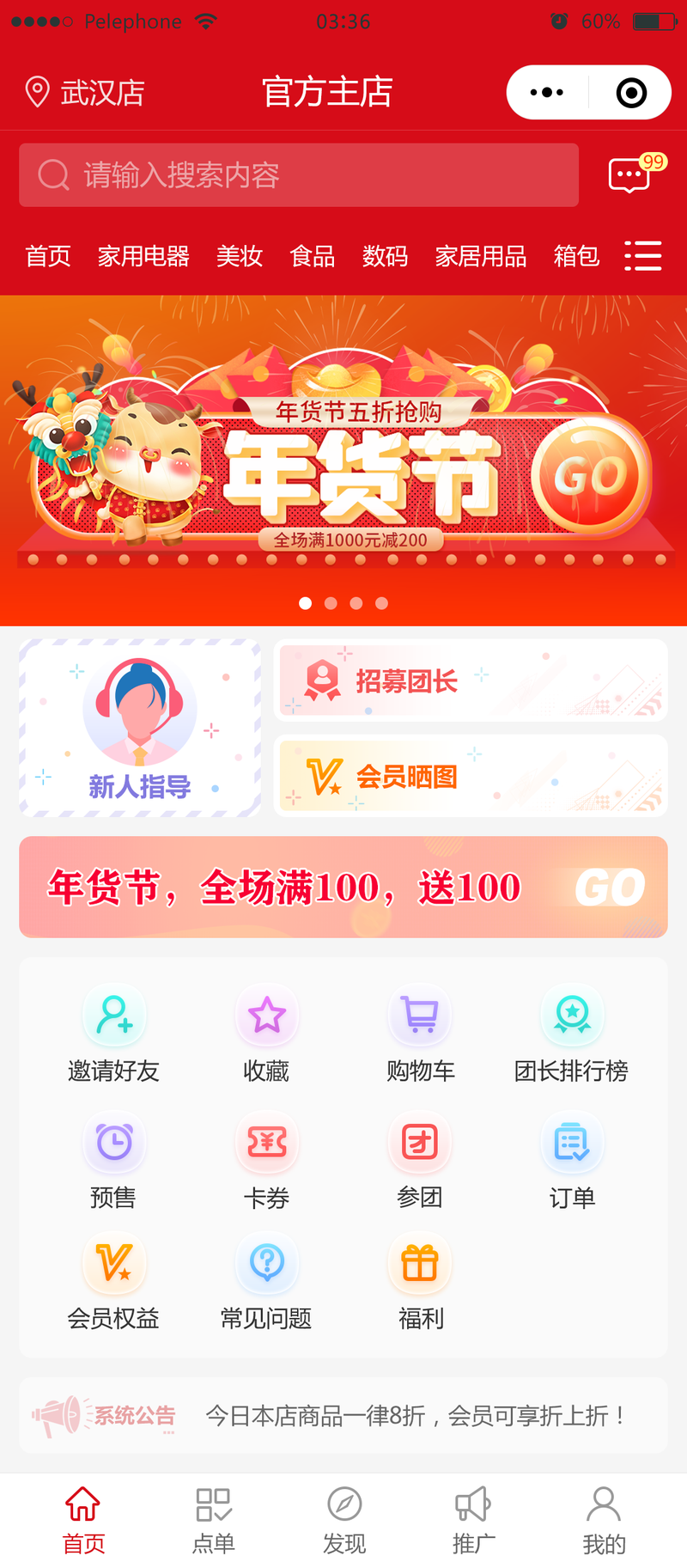Select the 数码 category tab
Image resolution: width=687 pixels, height=1568 pixels.
(385, 256)
